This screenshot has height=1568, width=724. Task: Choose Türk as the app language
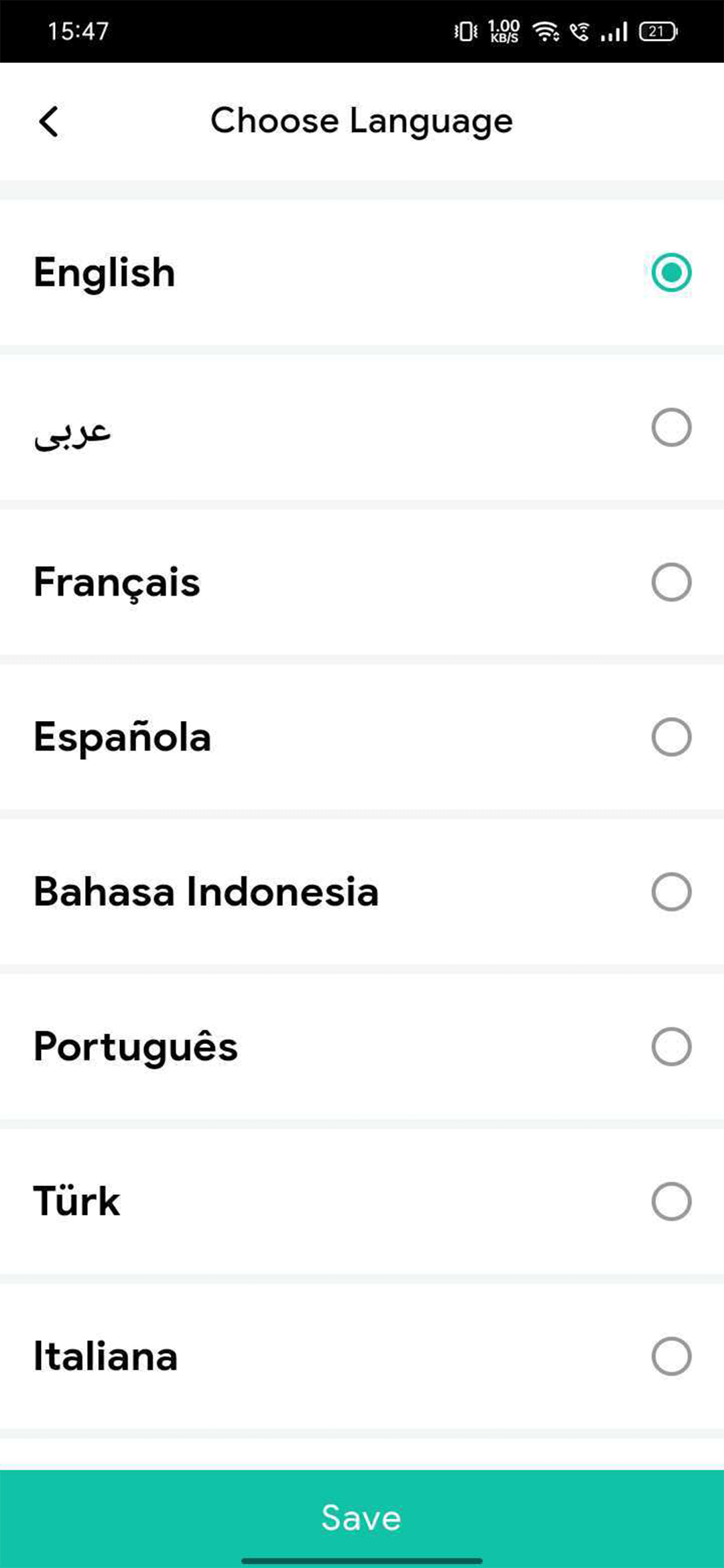point(671,1202)
